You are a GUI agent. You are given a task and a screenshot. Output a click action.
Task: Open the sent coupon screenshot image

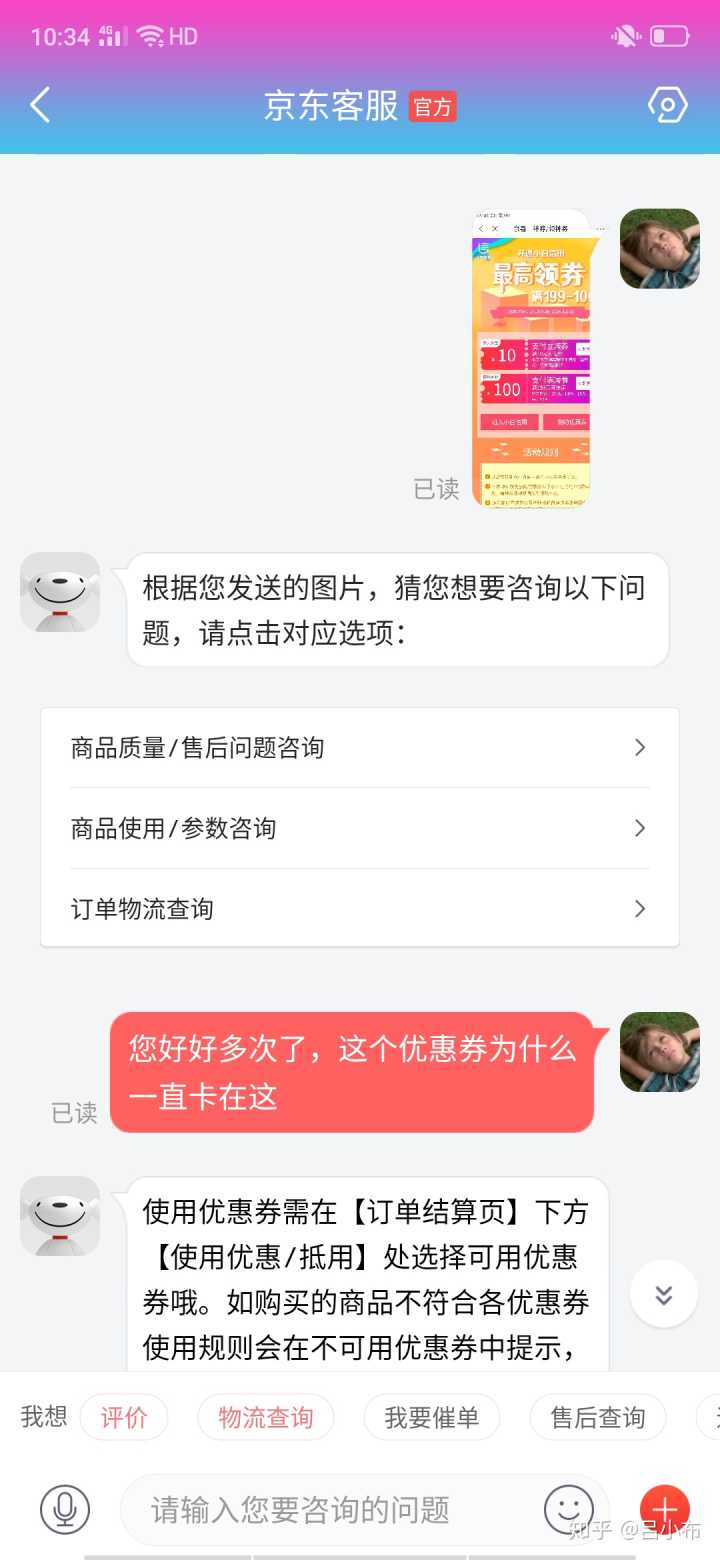pyautogui.click(x=531, y=358)
